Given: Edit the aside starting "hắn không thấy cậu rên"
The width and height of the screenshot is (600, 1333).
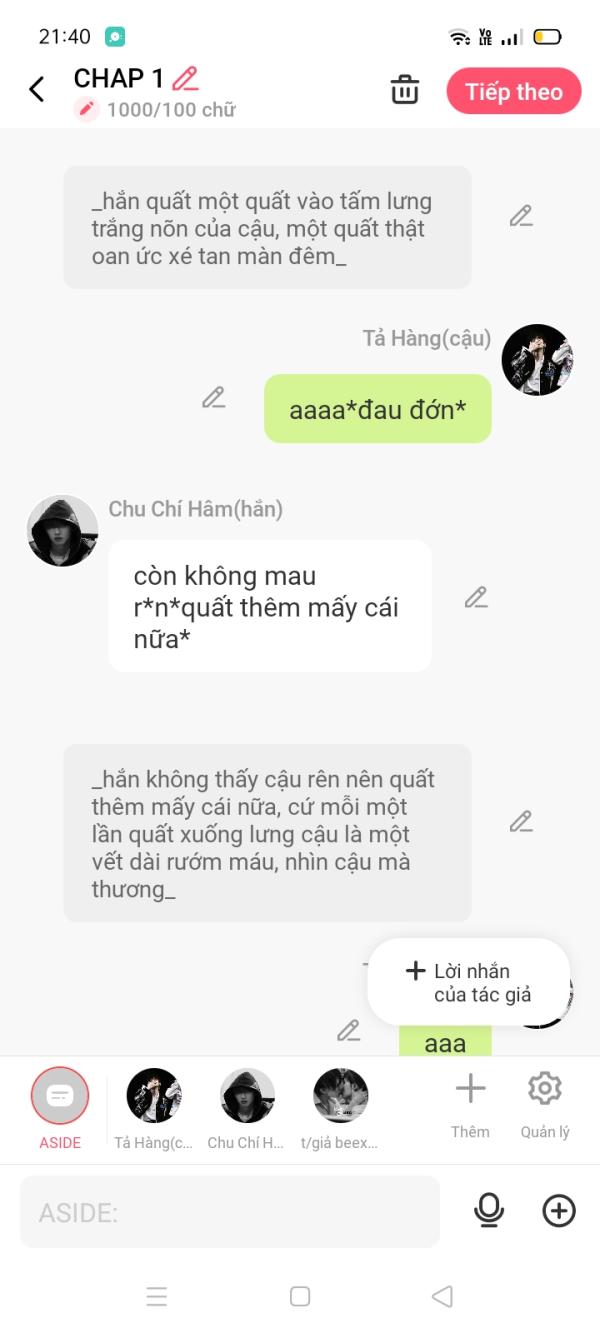Looking at the screenshot, I should pos(521,822).
